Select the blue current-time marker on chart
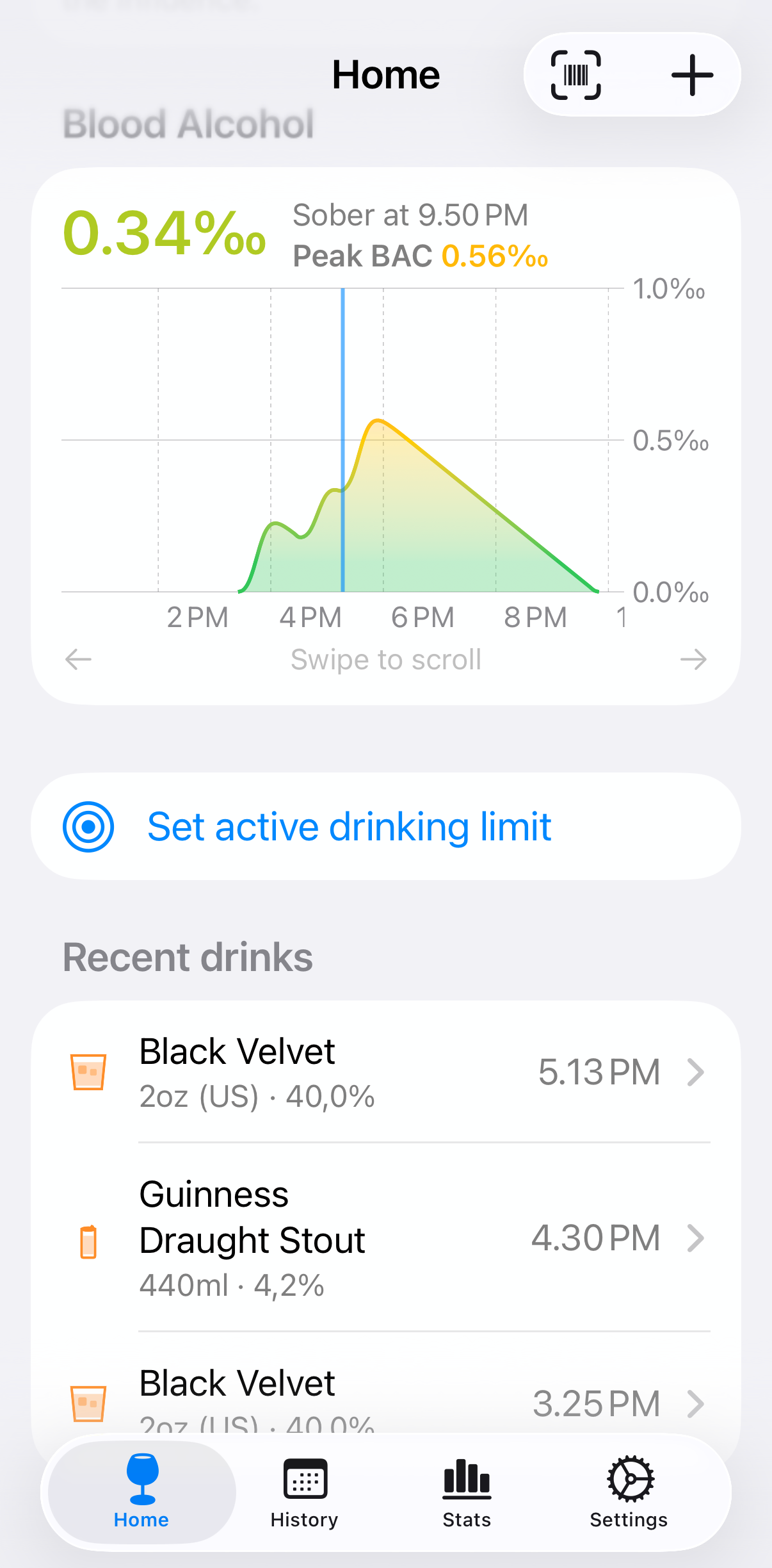 pyautogui.click(x=343, y=442)
